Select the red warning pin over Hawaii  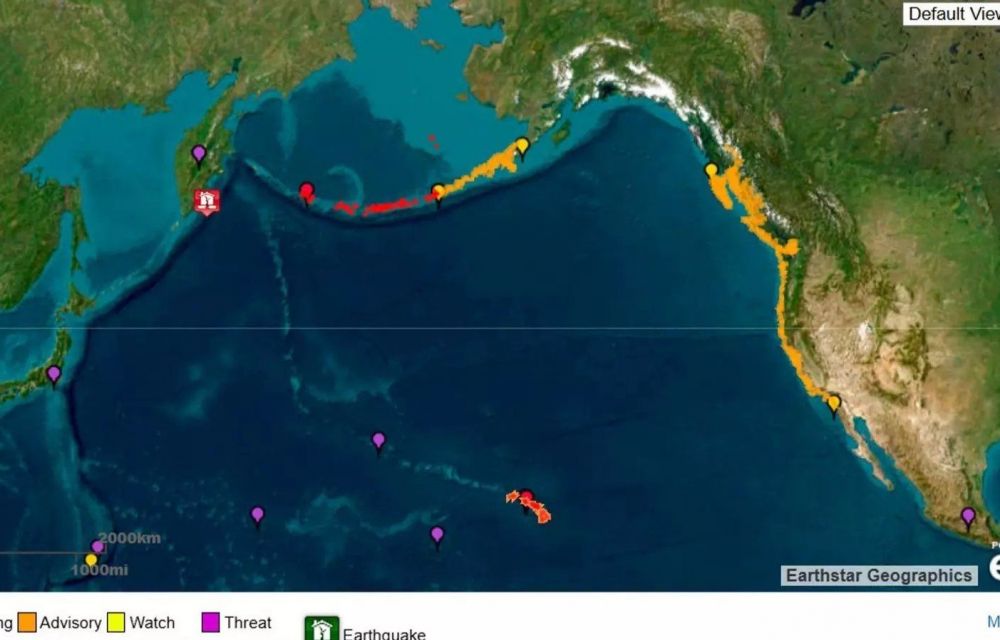pyautogui.click(x=525, y=497)
